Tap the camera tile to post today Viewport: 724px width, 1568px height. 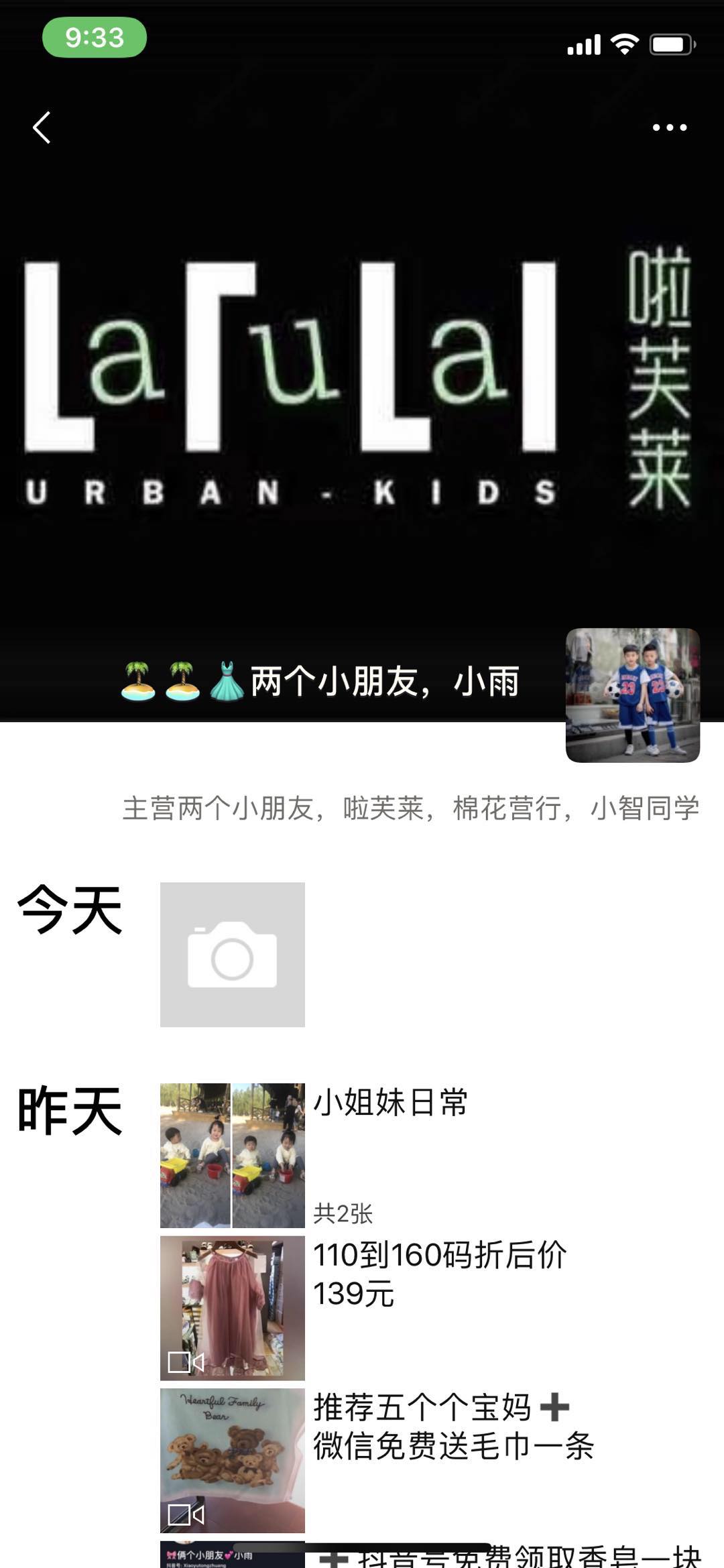pyautogui.click(x=233, y=955)
